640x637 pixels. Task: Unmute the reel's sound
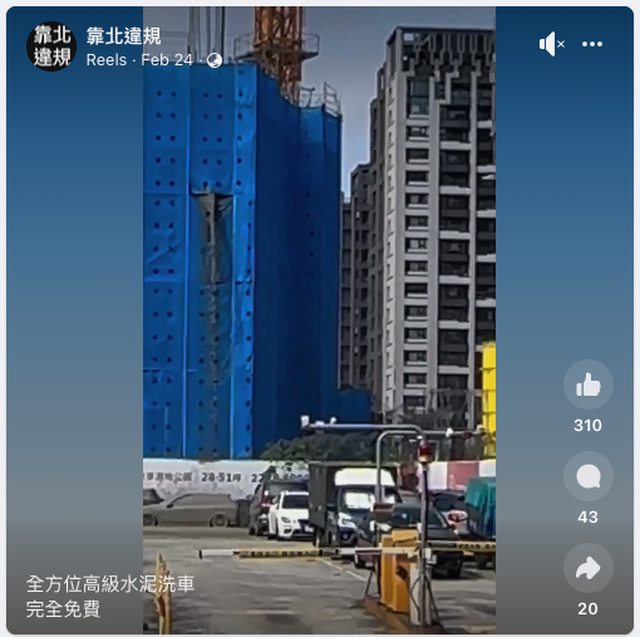(x=551, y=44)
